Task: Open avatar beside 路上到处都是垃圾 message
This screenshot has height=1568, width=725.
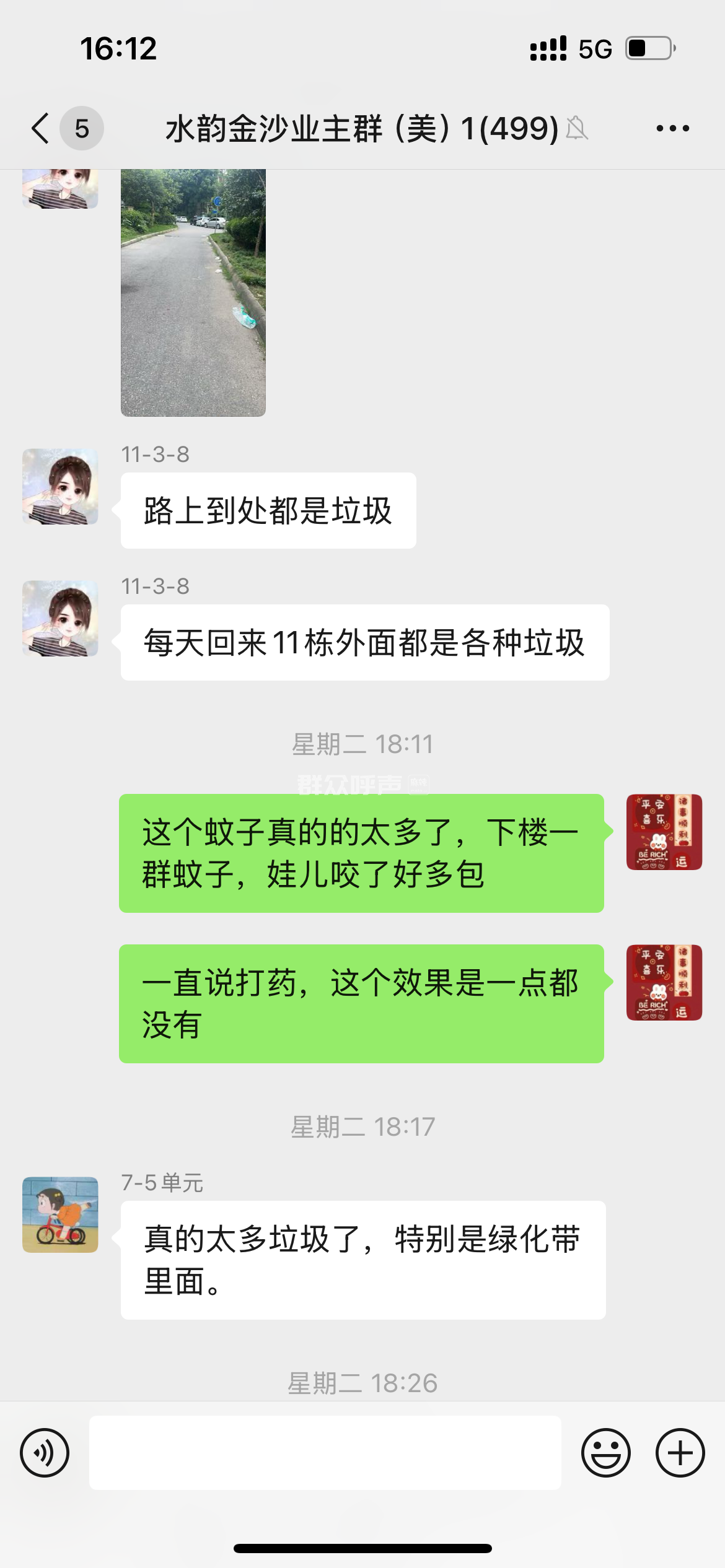Action: [60, 486]
